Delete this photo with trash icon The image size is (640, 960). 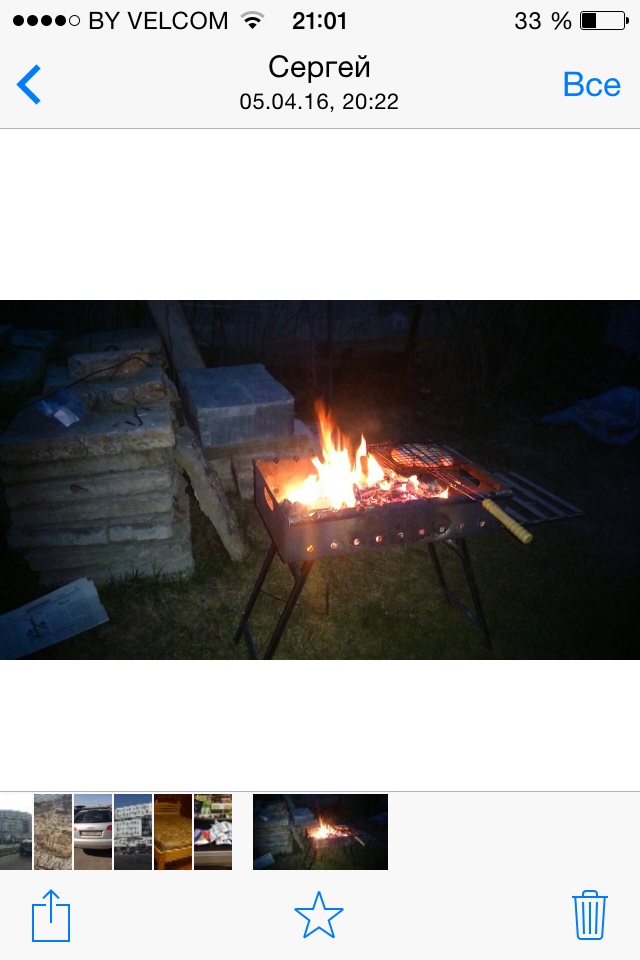(x=590, y=915)
